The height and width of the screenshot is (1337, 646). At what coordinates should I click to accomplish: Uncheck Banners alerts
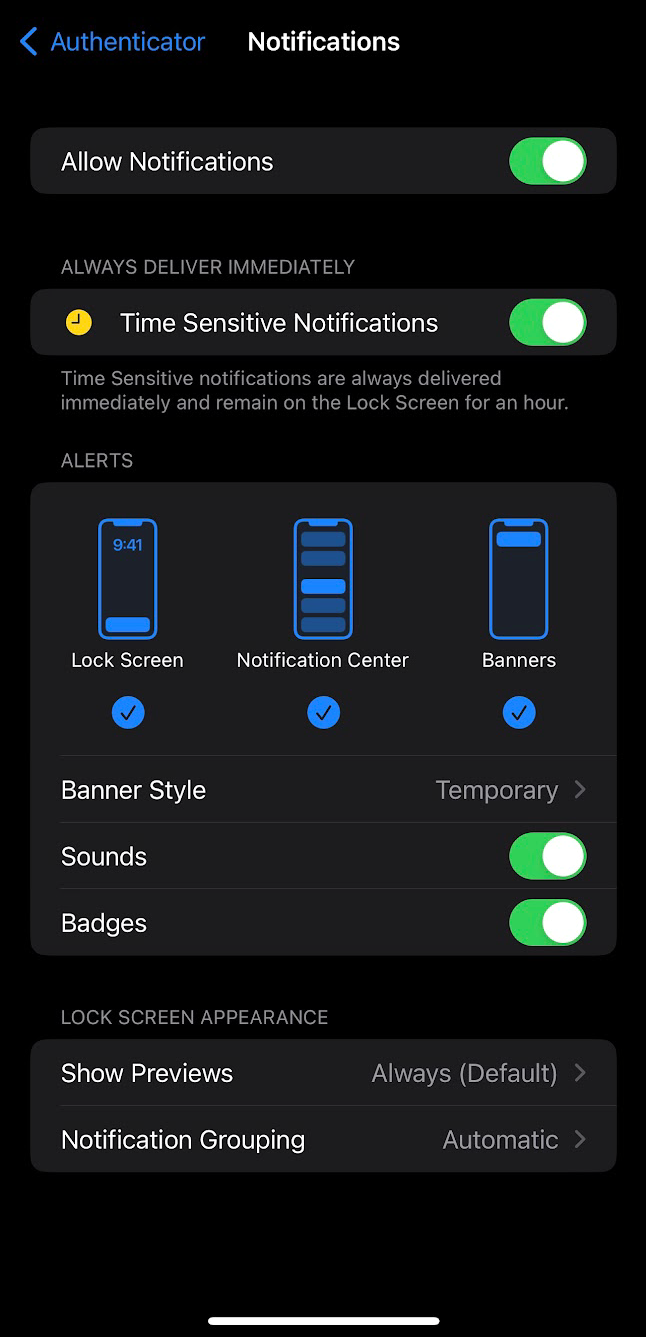coord(519,713)
